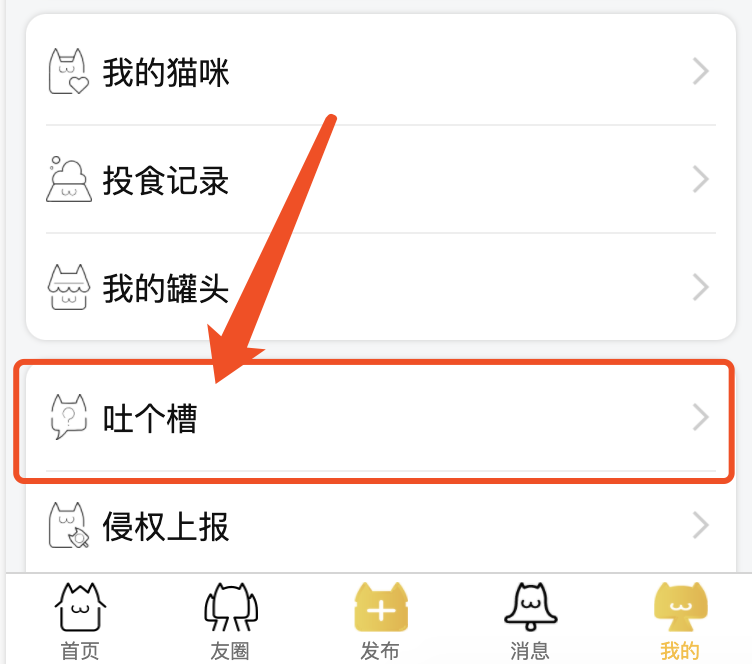Viewport: 752px width, 664px height.
Task: Switch to the 友圈 tab
Action: coord(230,620)
